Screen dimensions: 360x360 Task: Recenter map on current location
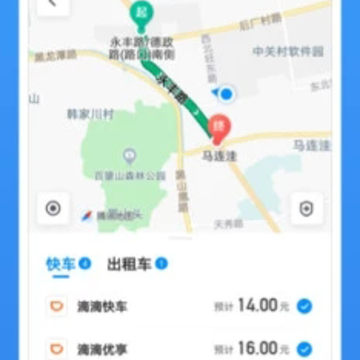(x=53, y=209)
